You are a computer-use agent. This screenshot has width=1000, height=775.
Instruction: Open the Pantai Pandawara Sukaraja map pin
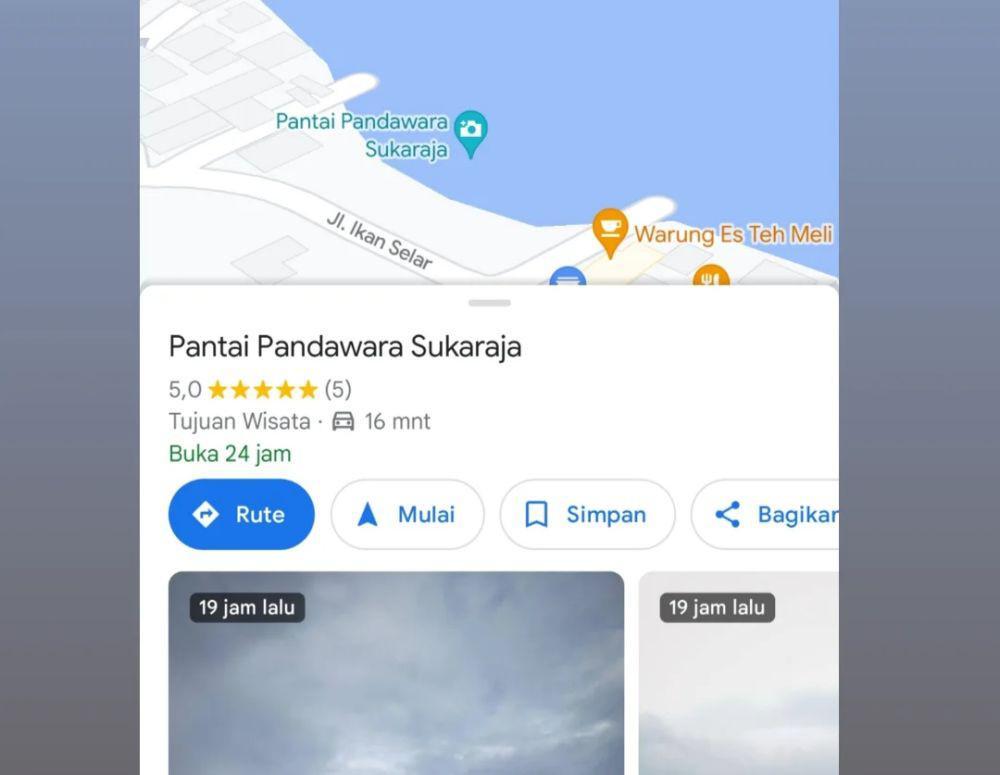tap(470, 131)
